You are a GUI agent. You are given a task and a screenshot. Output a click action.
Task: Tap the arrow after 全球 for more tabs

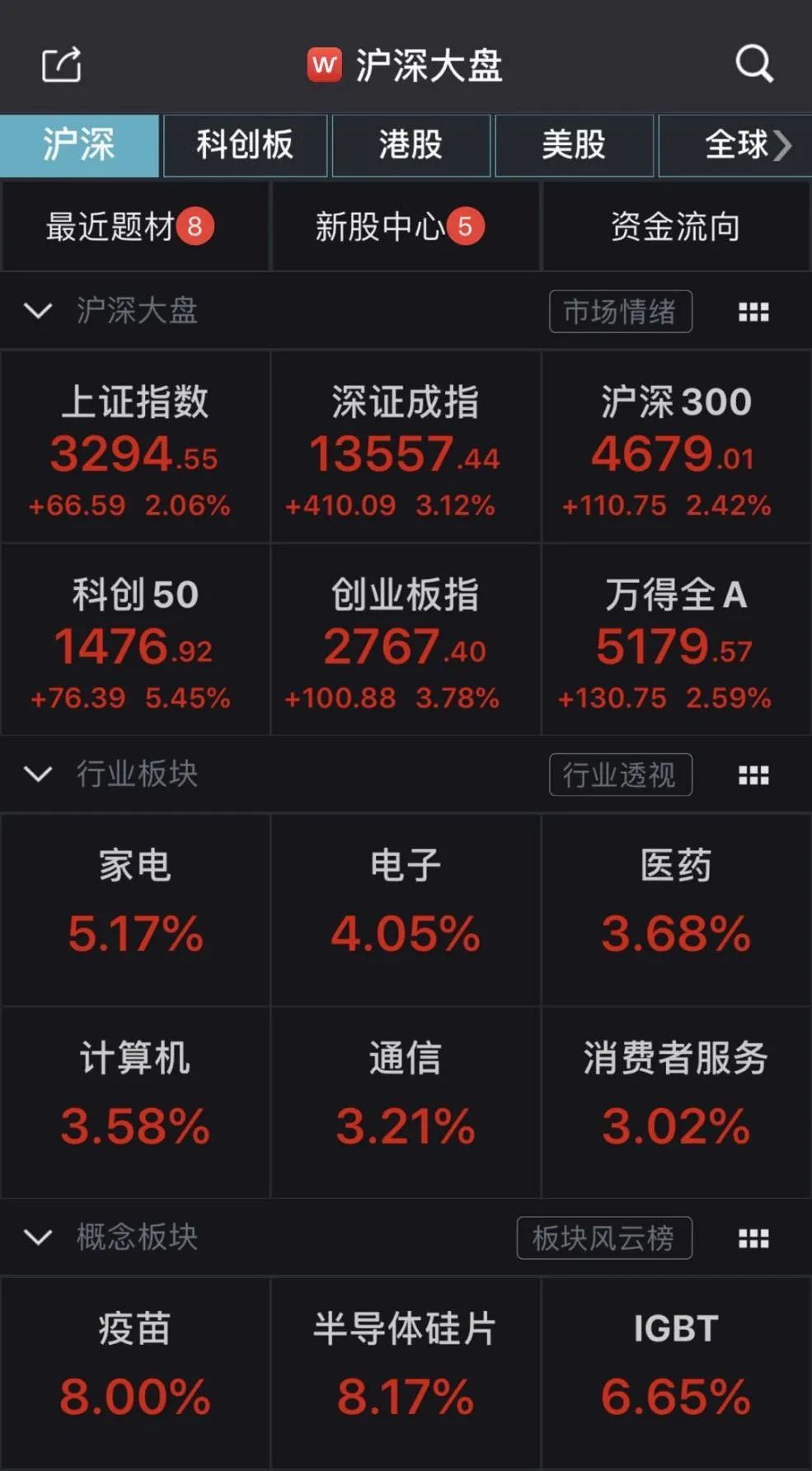[x=785, y=145]
